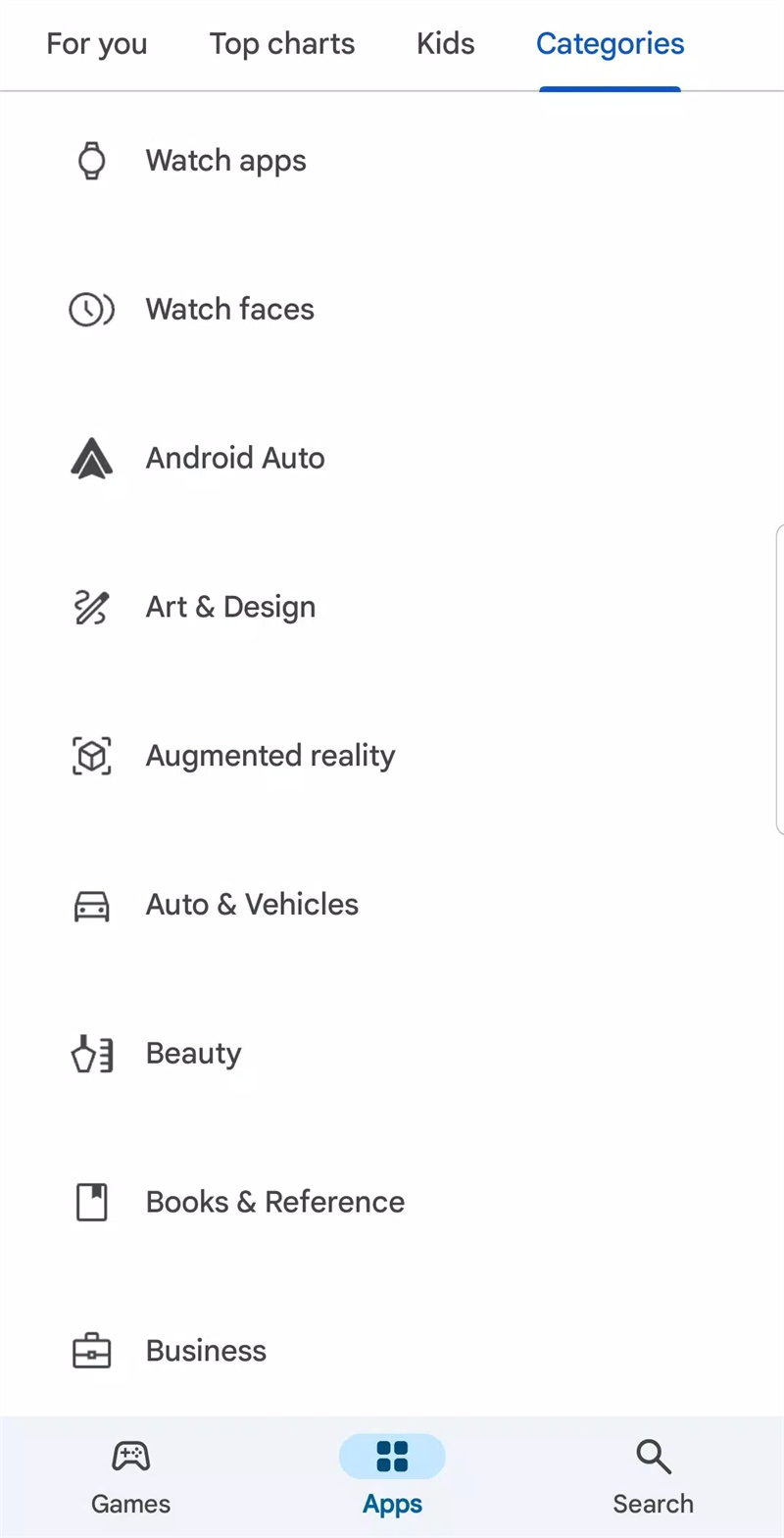This screenshot has height=1538, width=784.
Task: Switch to the Kids tab
Action: point(445,43)
